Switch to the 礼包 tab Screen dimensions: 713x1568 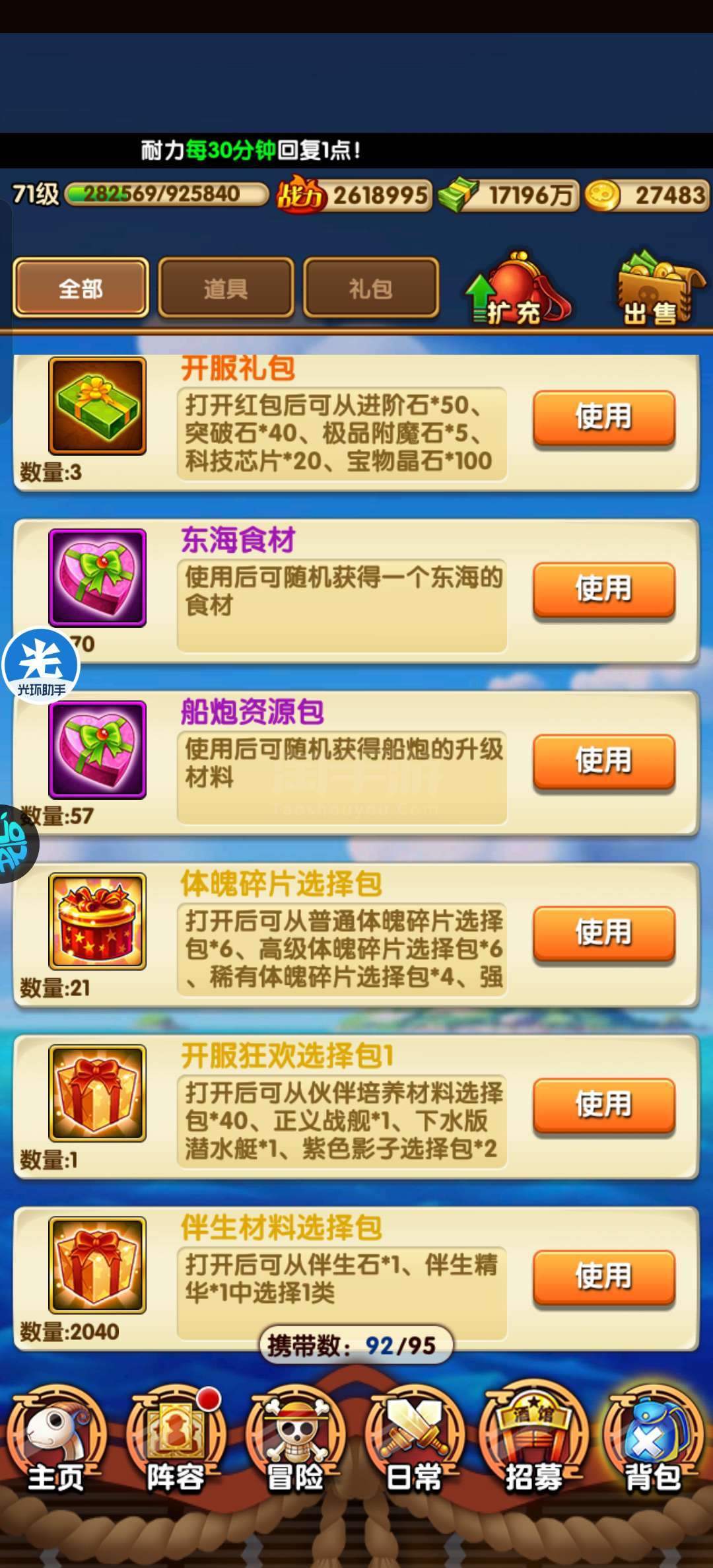click(371, 288)
